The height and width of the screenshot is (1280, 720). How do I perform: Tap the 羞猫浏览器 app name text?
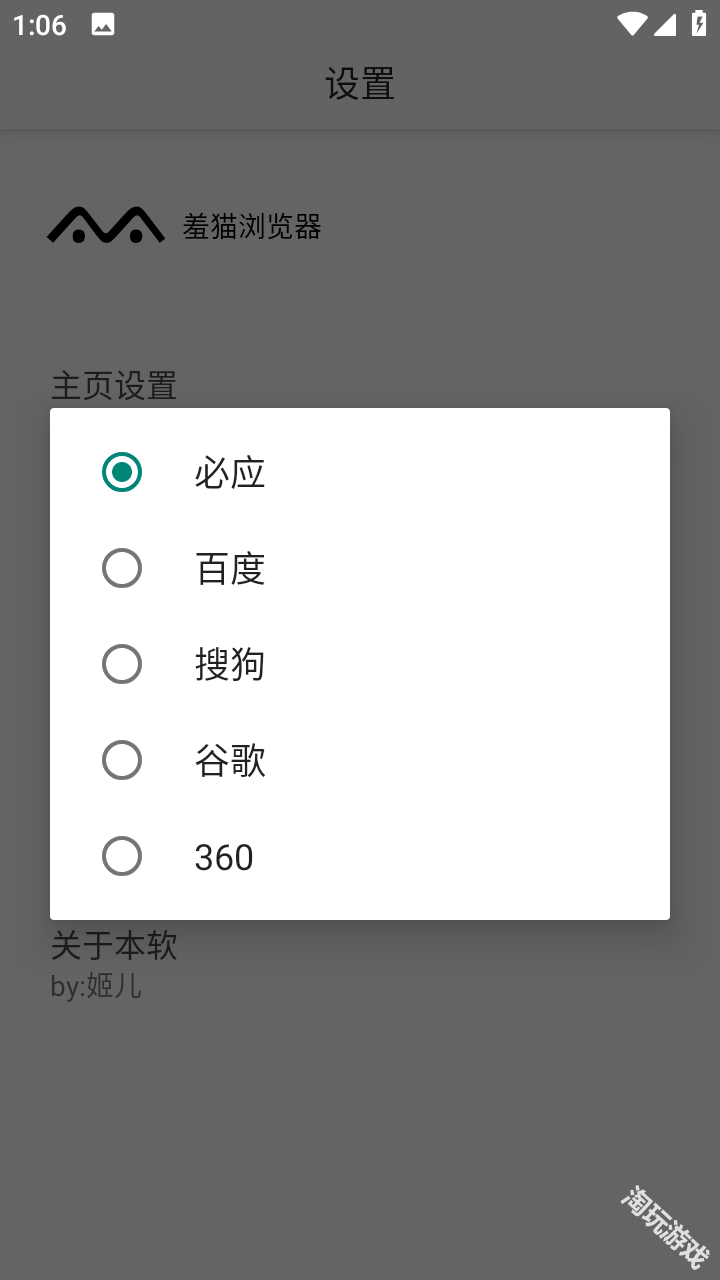point(250,227)
